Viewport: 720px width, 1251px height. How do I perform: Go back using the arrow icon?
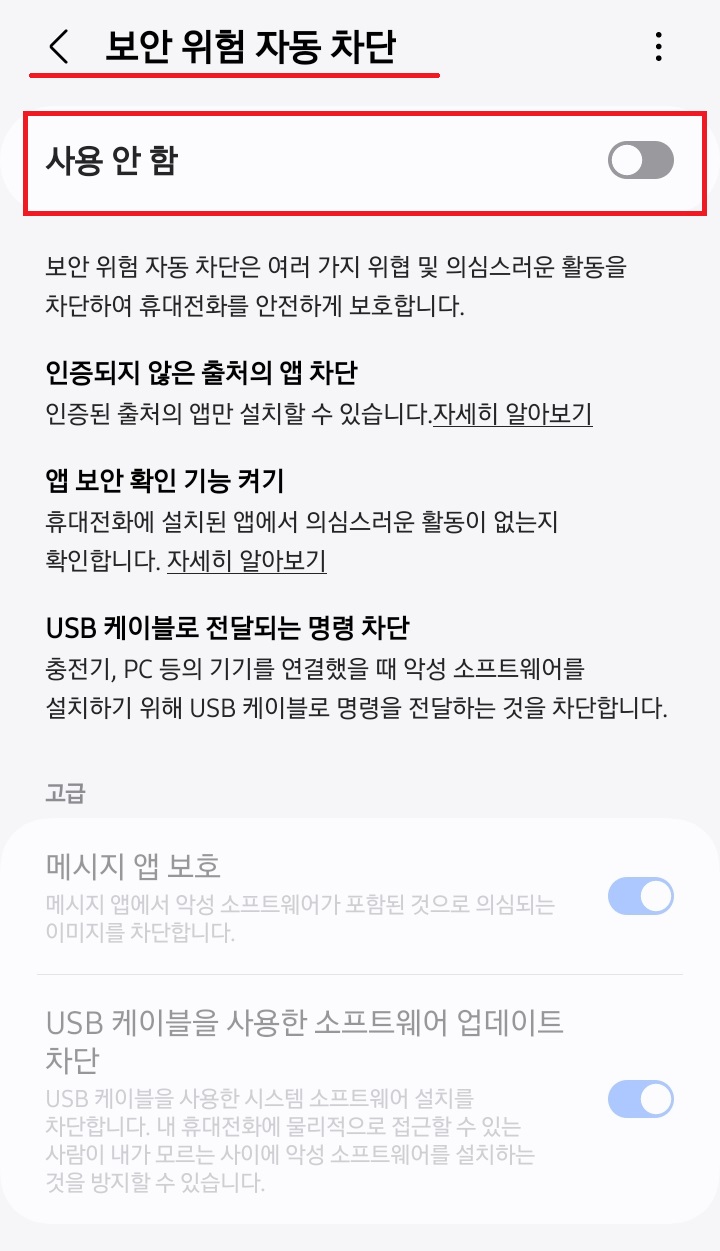click(x=59, y=46)
